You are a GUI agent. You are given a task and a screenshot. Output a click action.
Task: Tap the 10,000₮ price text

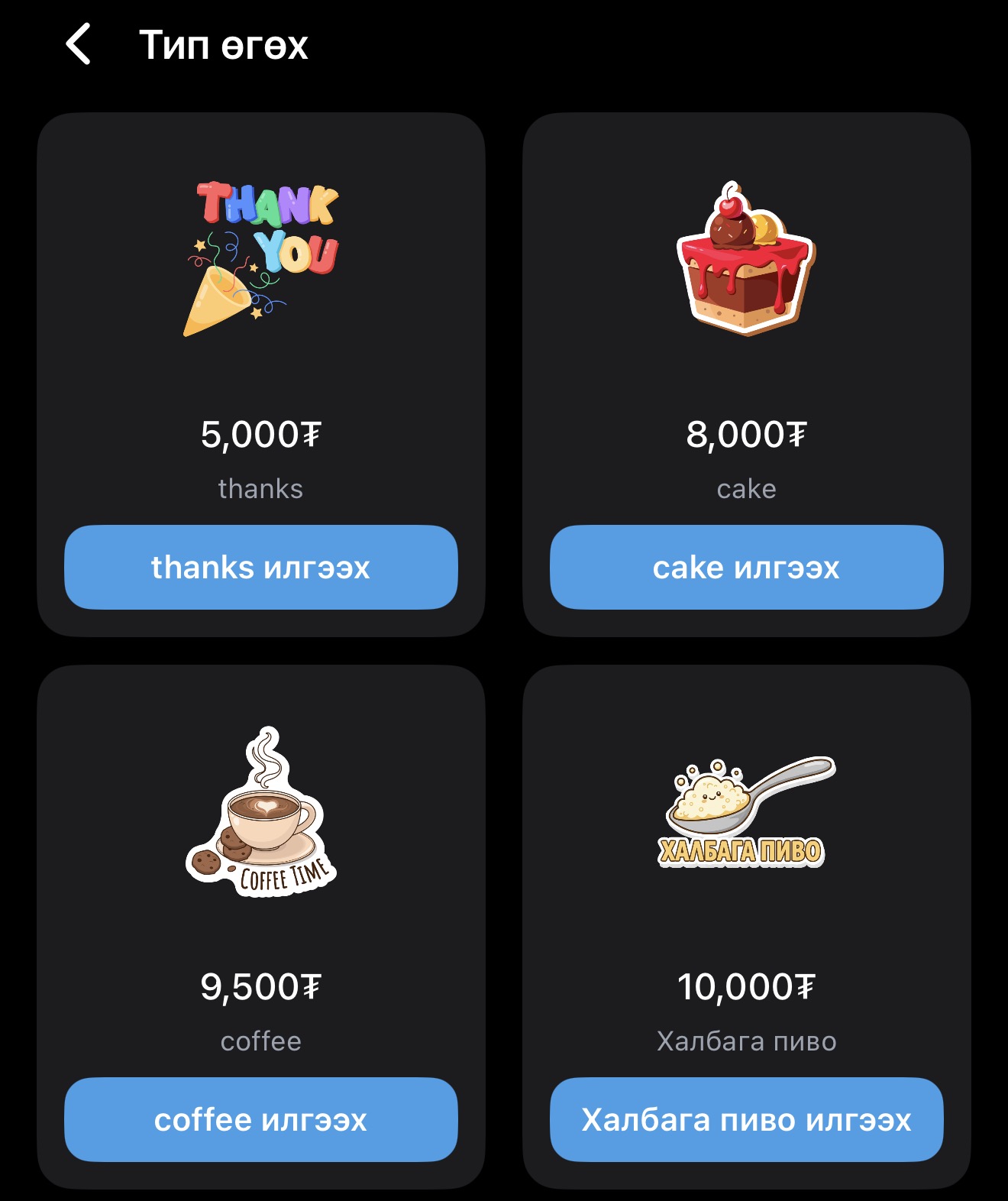(745, 986)
